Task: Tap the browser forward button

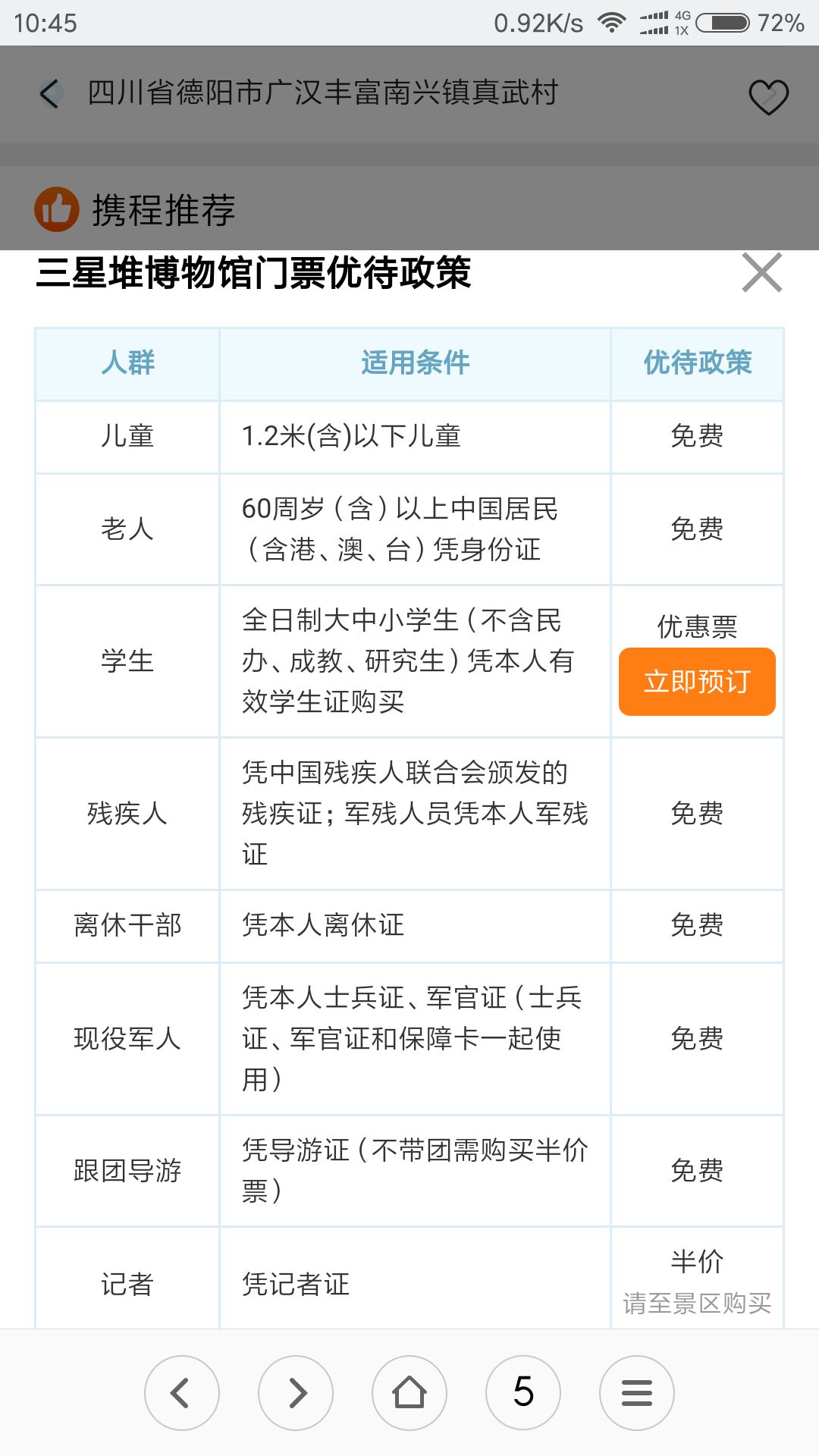Action: pos(296,1393)
